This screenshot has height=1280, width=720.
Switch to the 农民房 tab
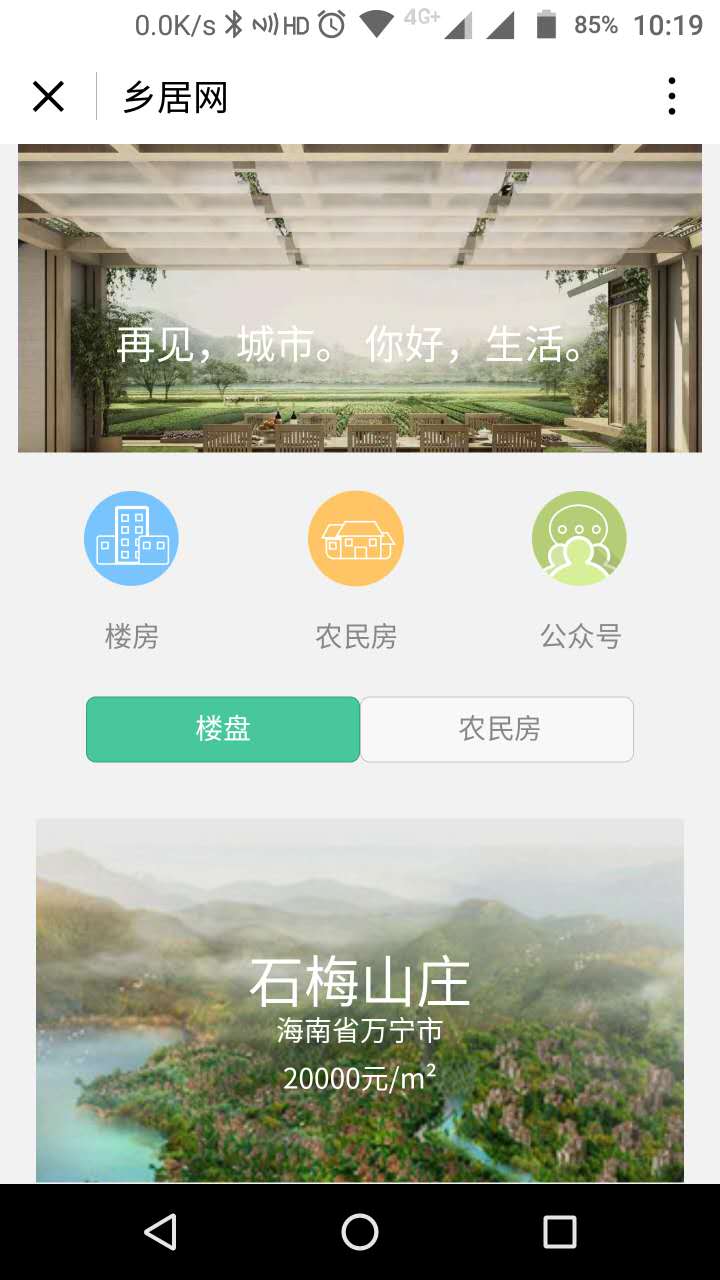pos(497,729)
